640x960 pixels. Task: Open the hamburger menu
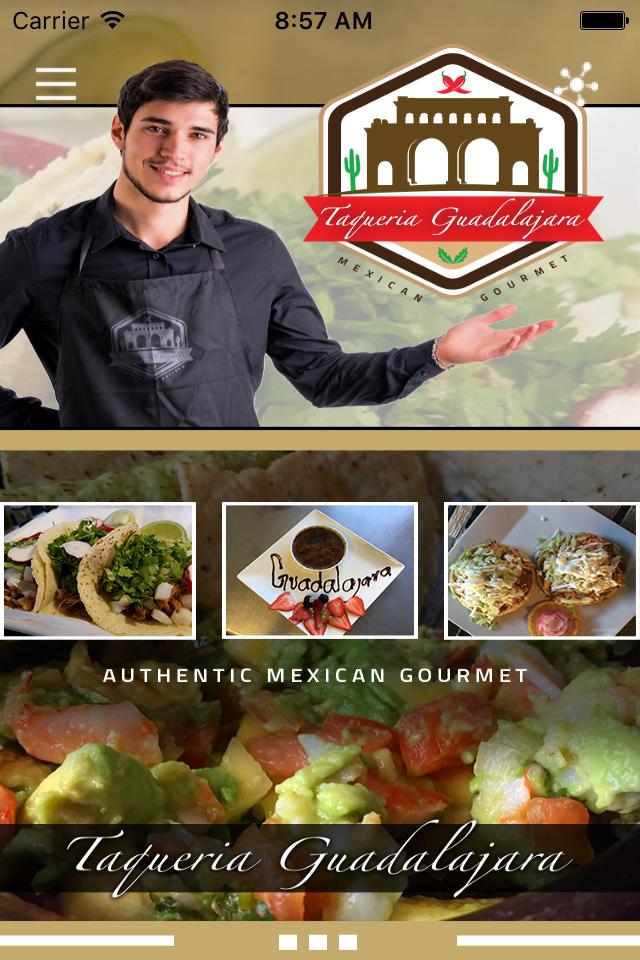click(56, 84)
